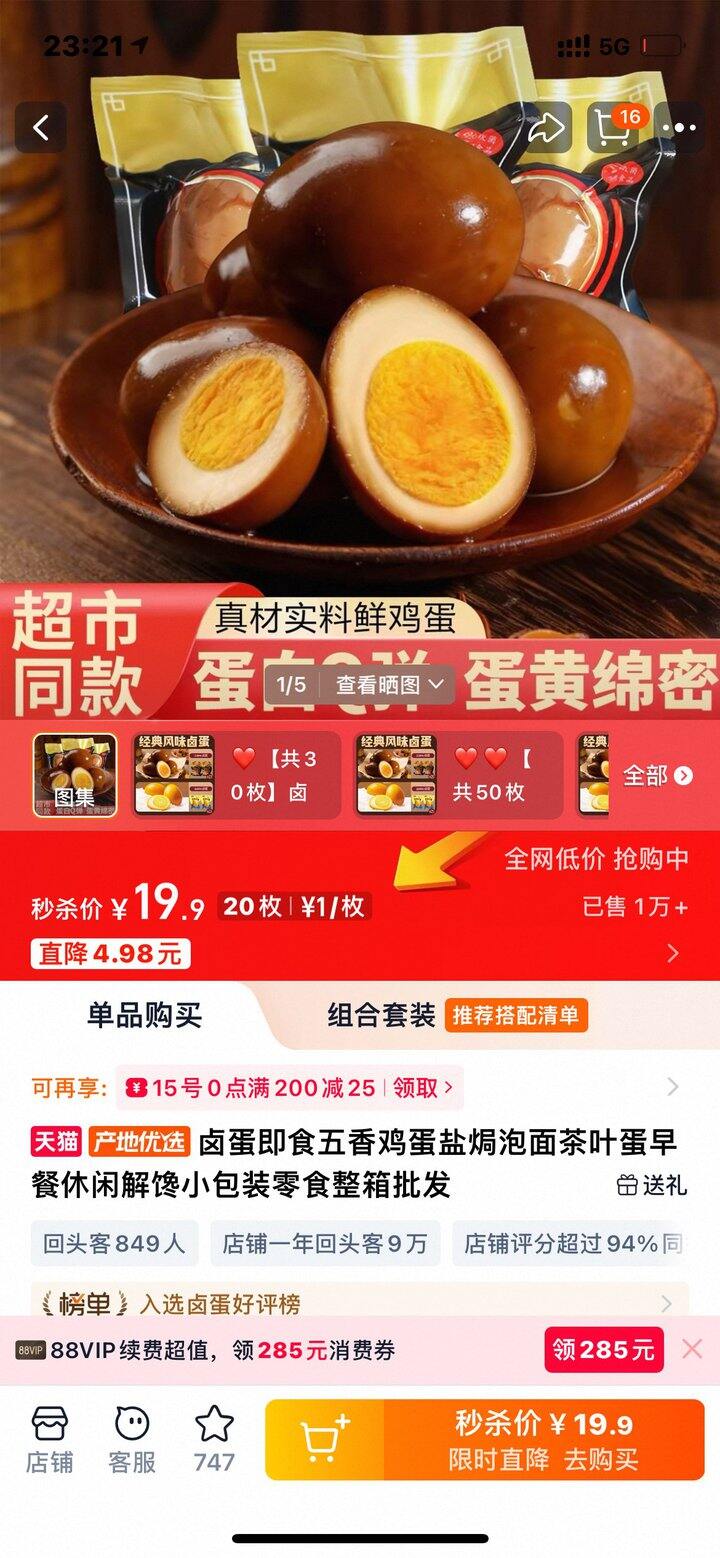Visit the 店铺 store page

pyautogui.click(x=50, y=1439)
